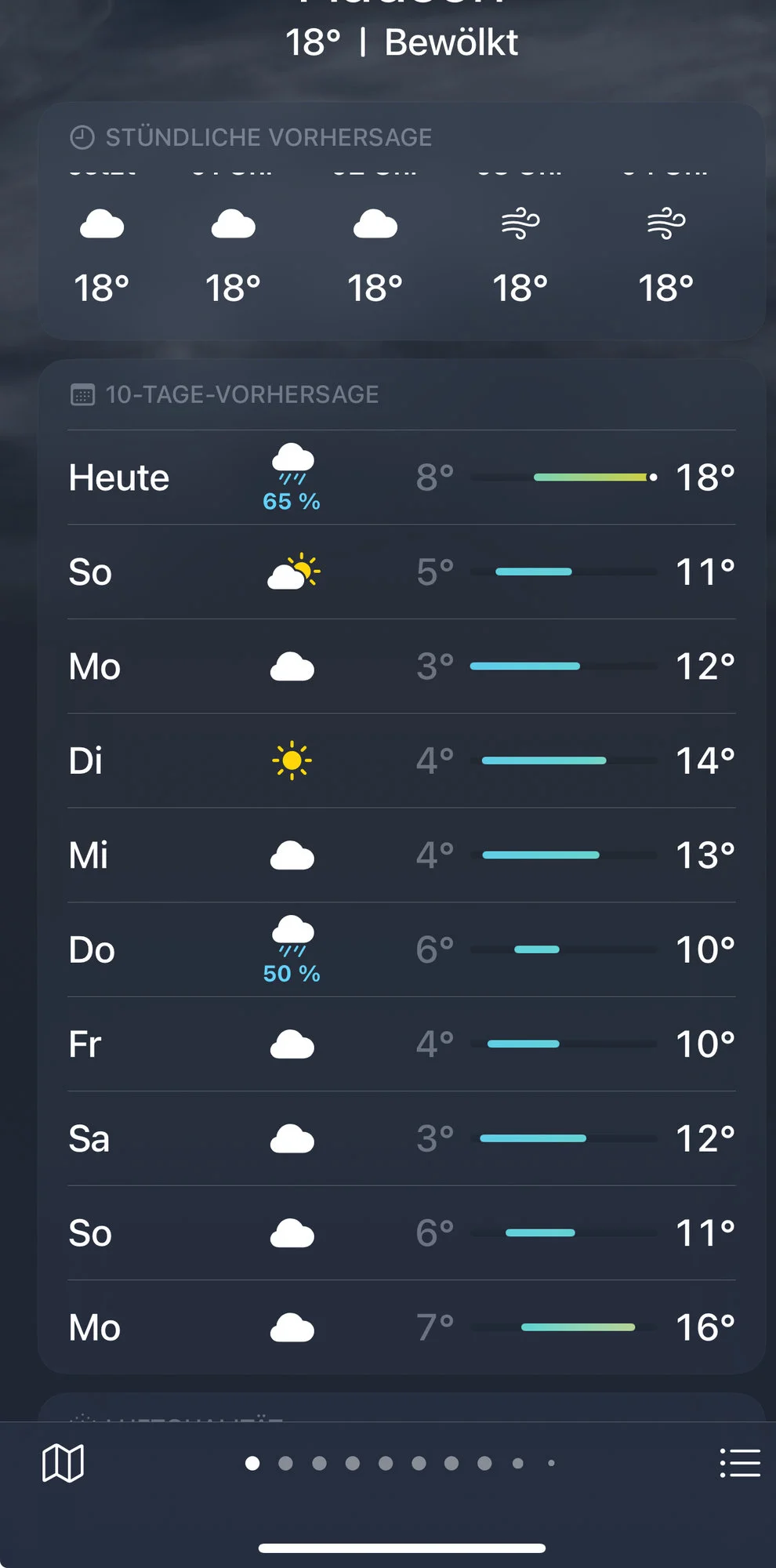The height and width of the screenshot is (1568, 776).
Task: Open the Do forecast with 50 % rain
Action: pos(401,949)
